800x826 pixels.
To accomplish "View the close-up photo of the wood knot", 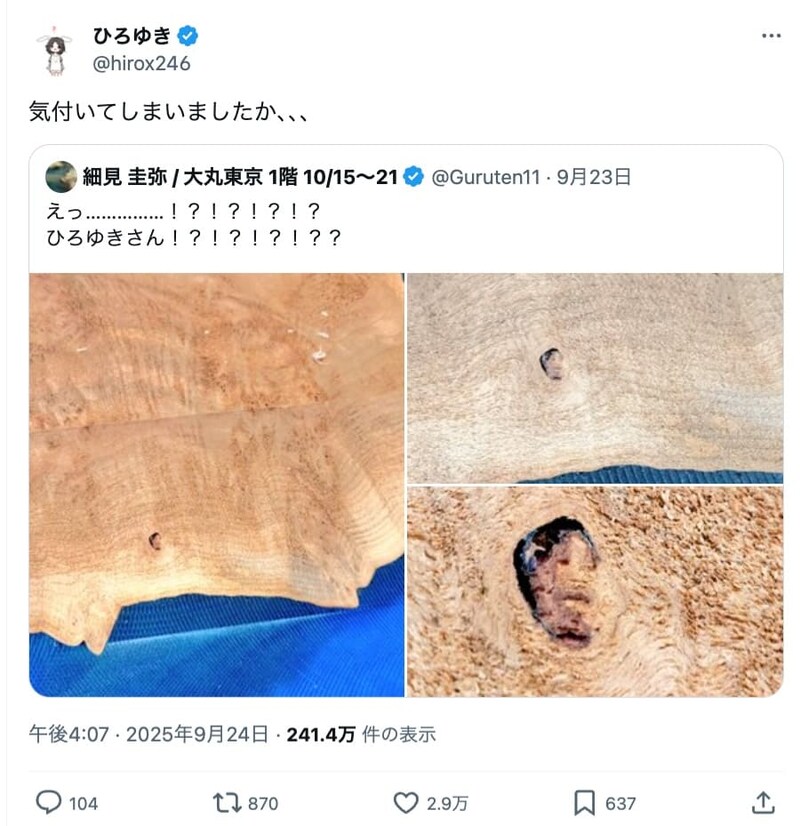I will click(600, 585).
